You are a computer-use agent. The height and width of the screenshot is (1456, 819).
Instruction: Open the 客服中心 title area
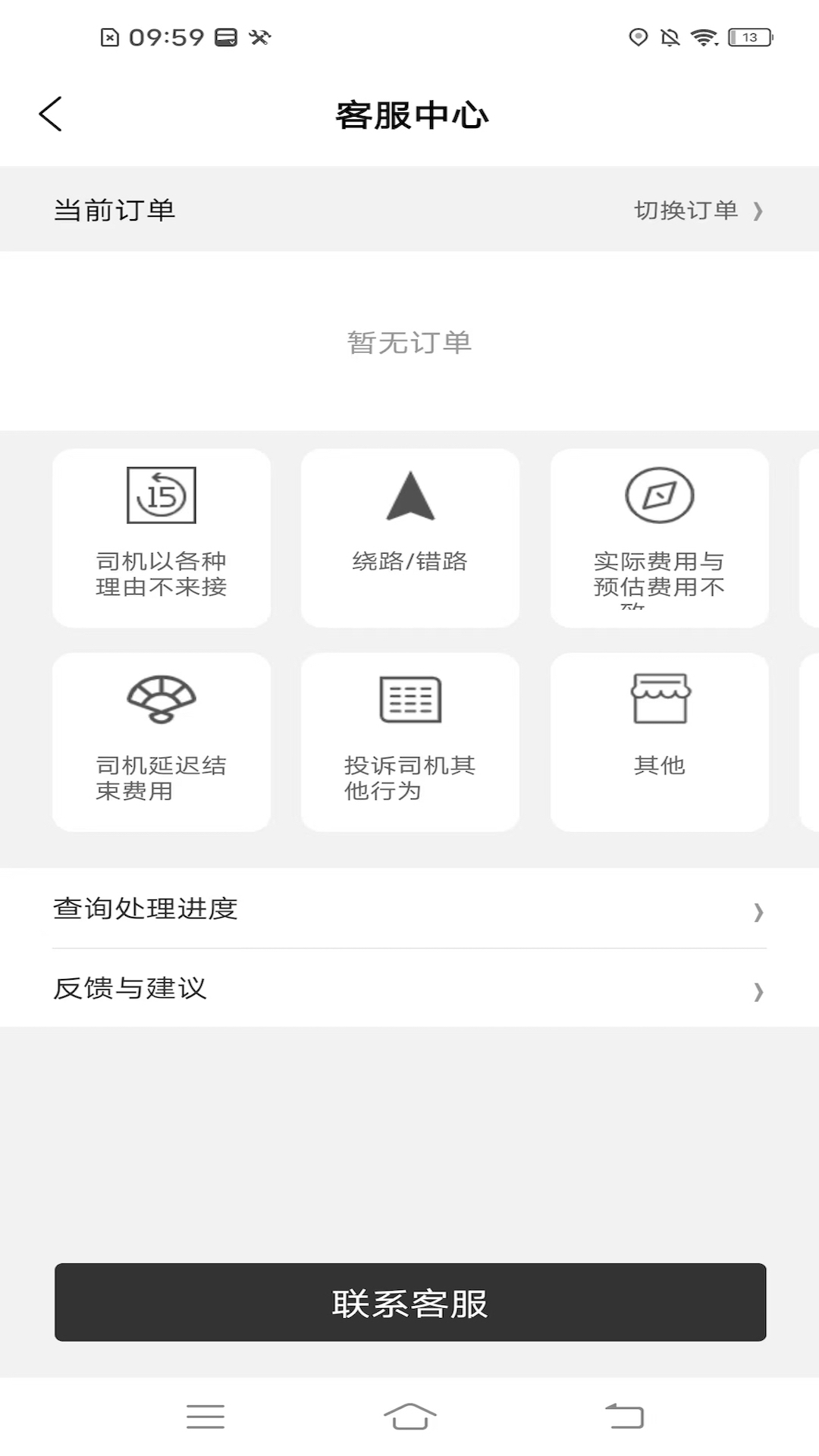pyautogui.click(x=409, y=115)
